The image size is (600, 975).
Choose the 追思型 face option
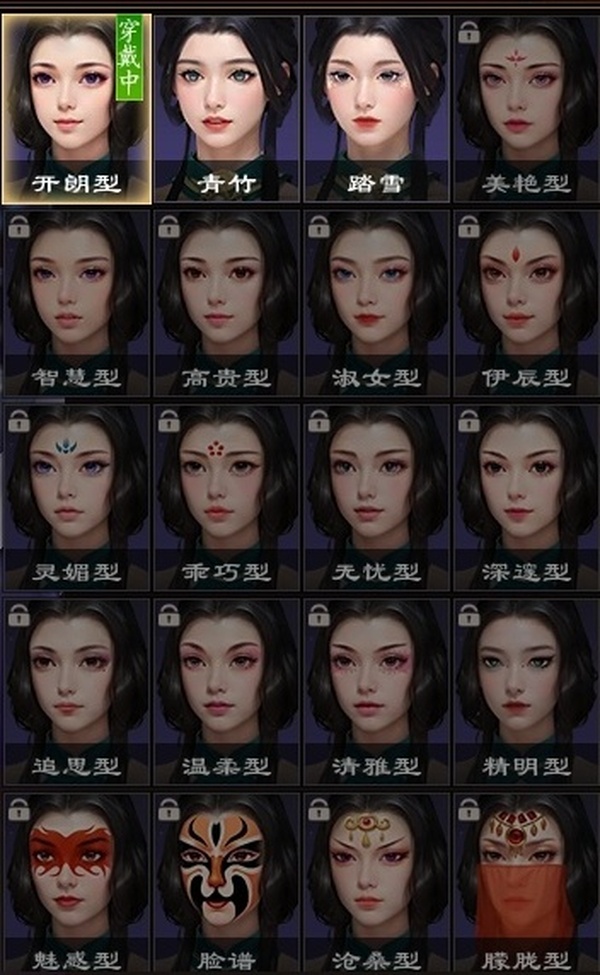(76, 690)
